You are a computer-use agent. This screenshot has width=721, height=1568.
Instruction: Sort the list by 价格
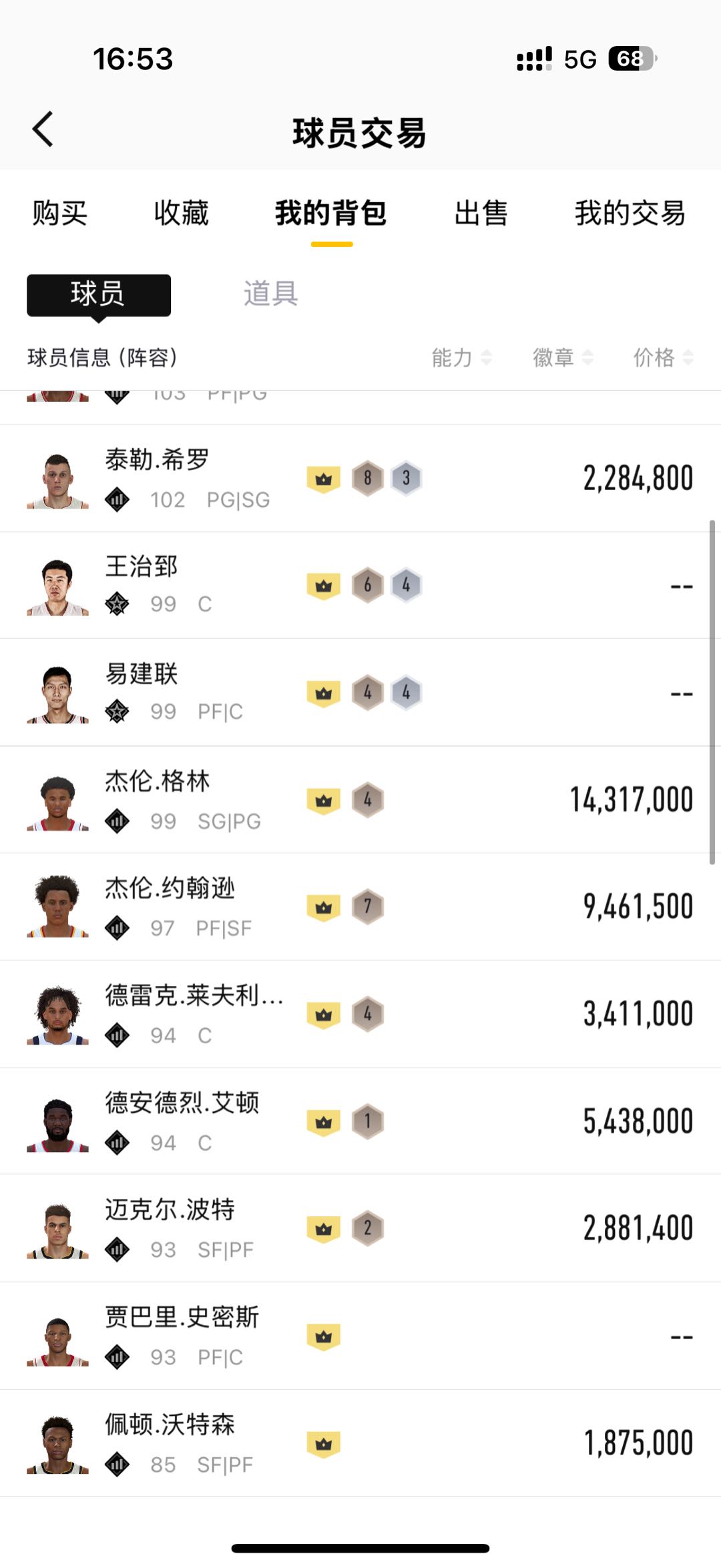pos(664,358)
